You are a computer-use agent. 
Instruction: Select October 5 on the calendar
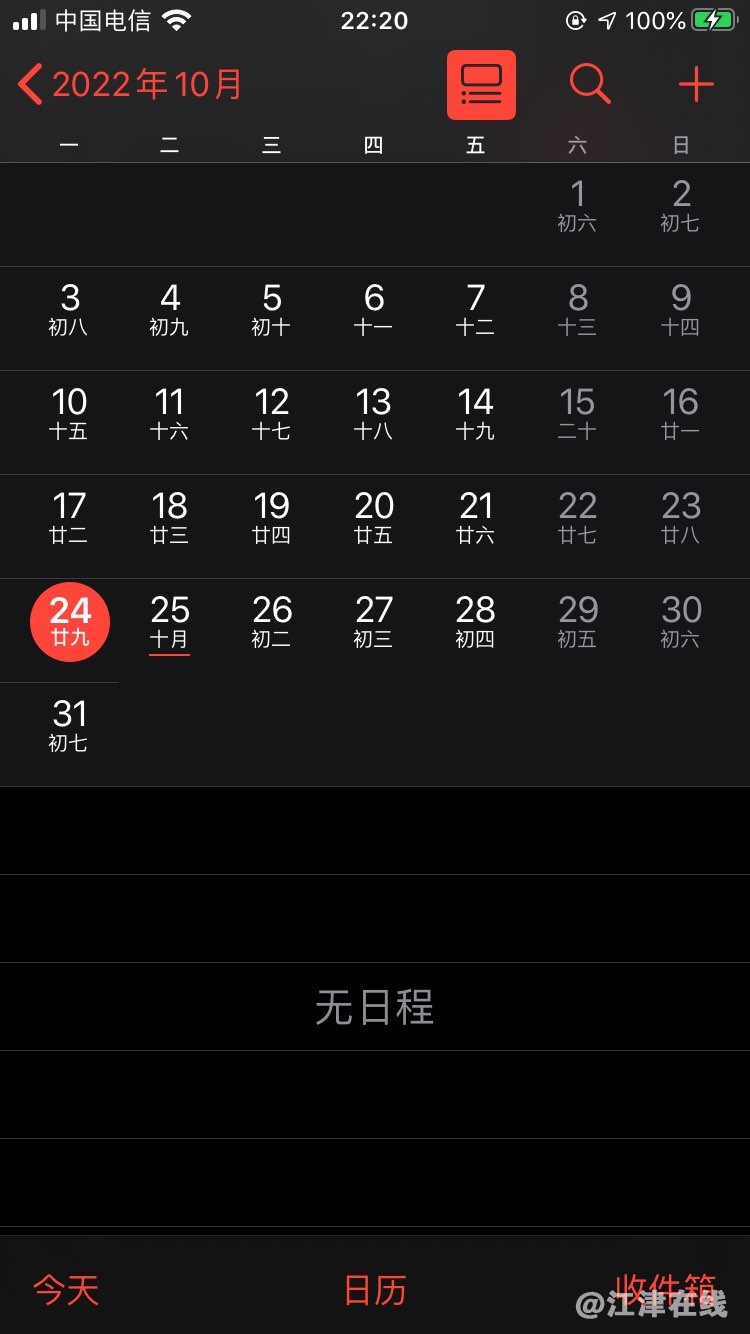[x=272, y=311]
